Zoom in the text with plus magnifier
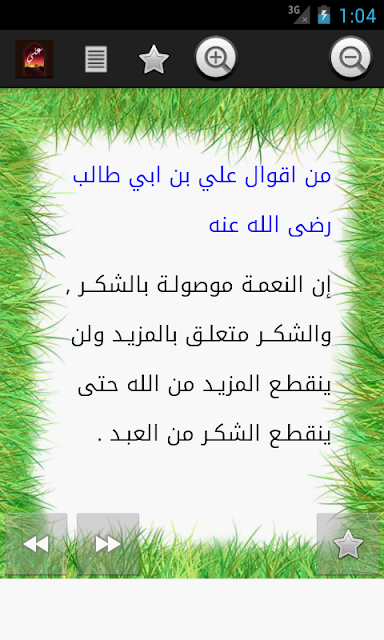Screen dimensions: 384x640 (x=216, y=58)
